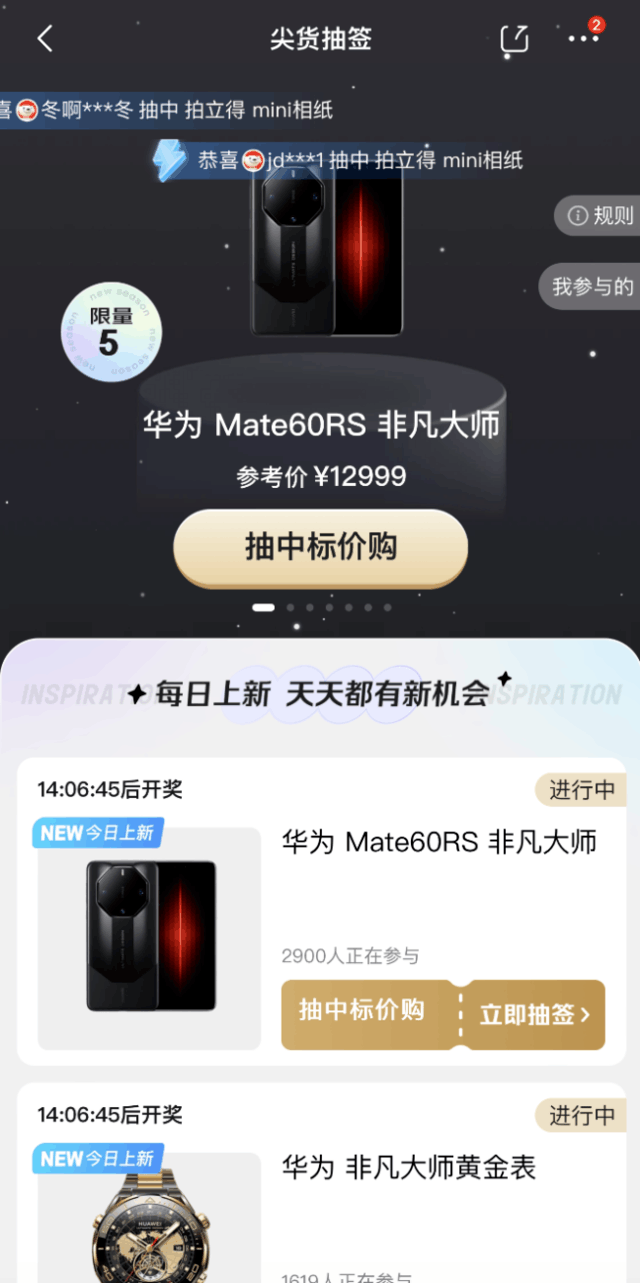Tap the 抽中标价购 banner button
The height and width of the screenshot is (1283, 640).
pos(320,547)
